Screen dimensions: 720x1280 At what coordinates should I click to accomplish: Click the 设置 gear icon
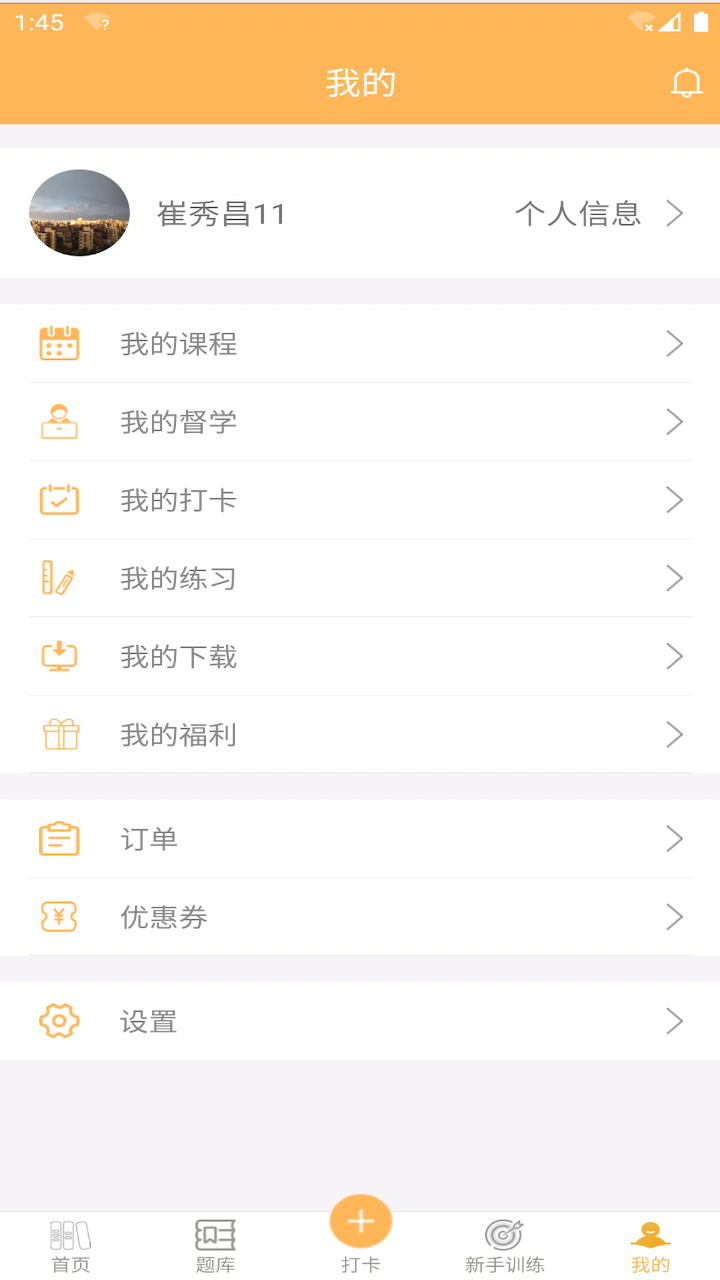coord(59,1021)
